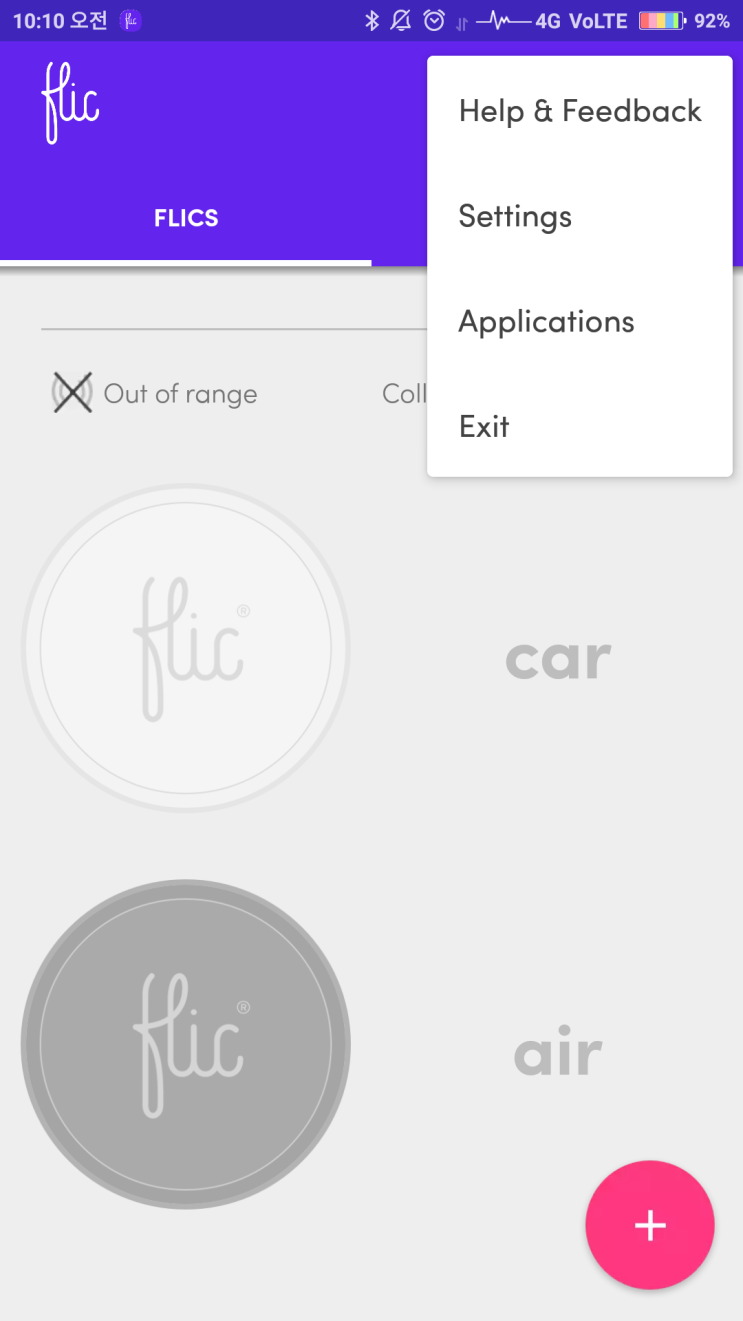743x1321 pixels.
Task: Open Settings from the overflow menu
Action: (515, 216)
